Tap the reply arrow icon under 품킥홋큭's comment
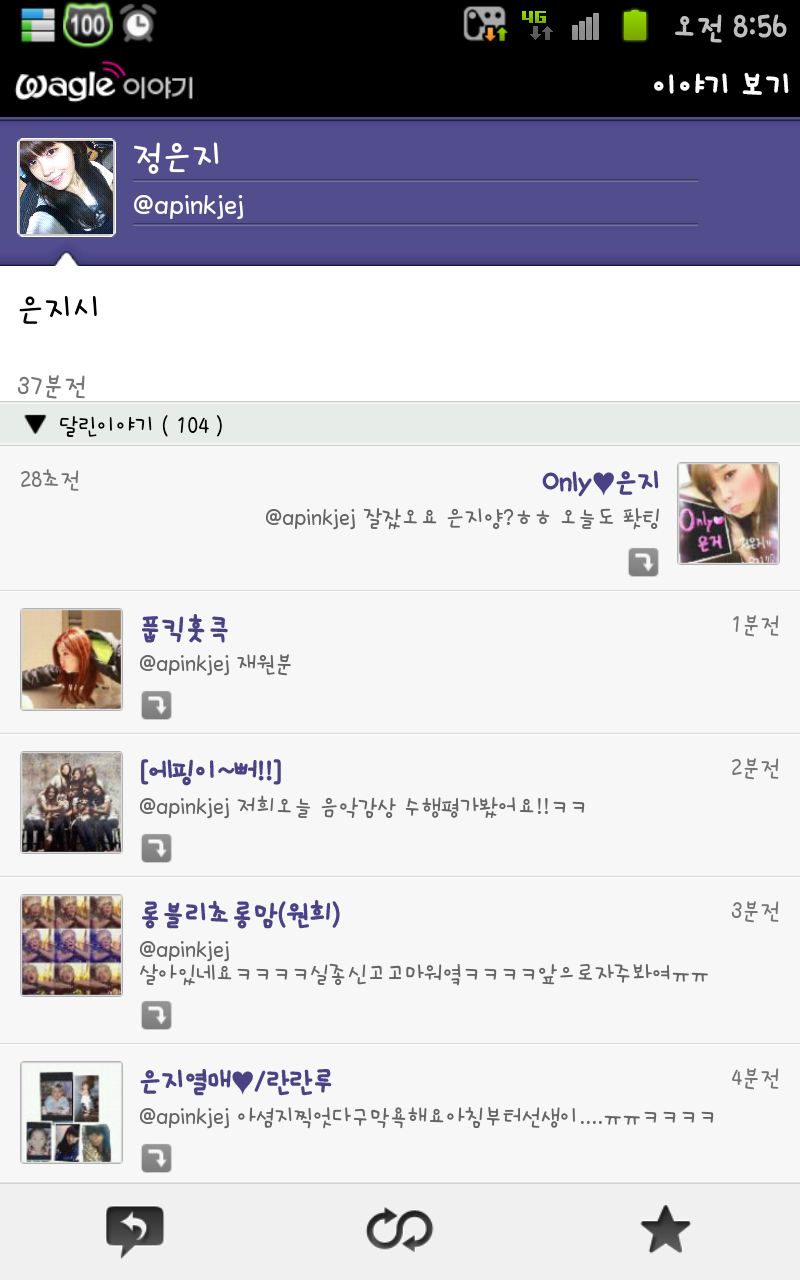Screen dimensions: 800x1280 pos(156,705)
